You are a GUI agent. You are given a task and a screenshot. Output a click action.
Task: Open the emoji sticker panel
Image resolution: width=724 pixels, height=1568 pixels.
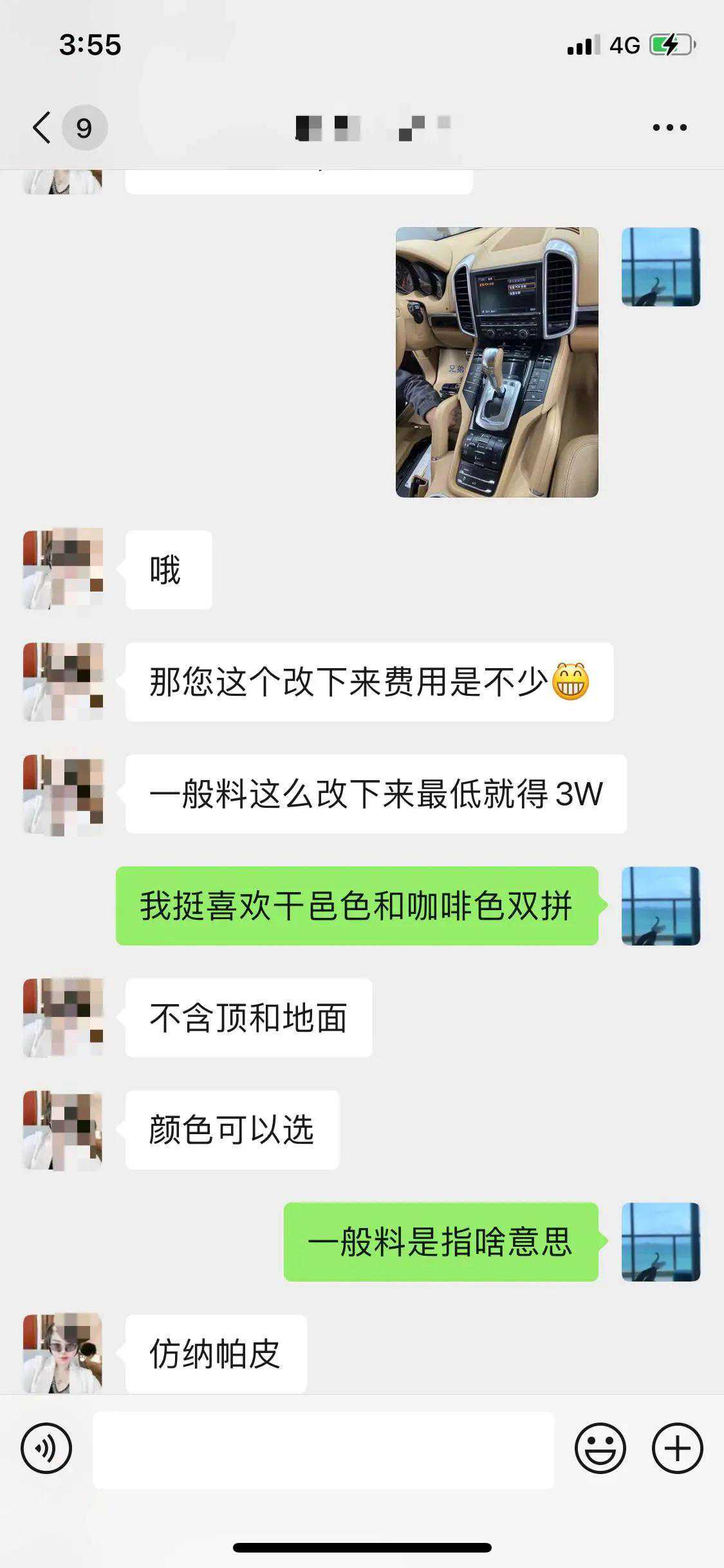[600, 1448]
